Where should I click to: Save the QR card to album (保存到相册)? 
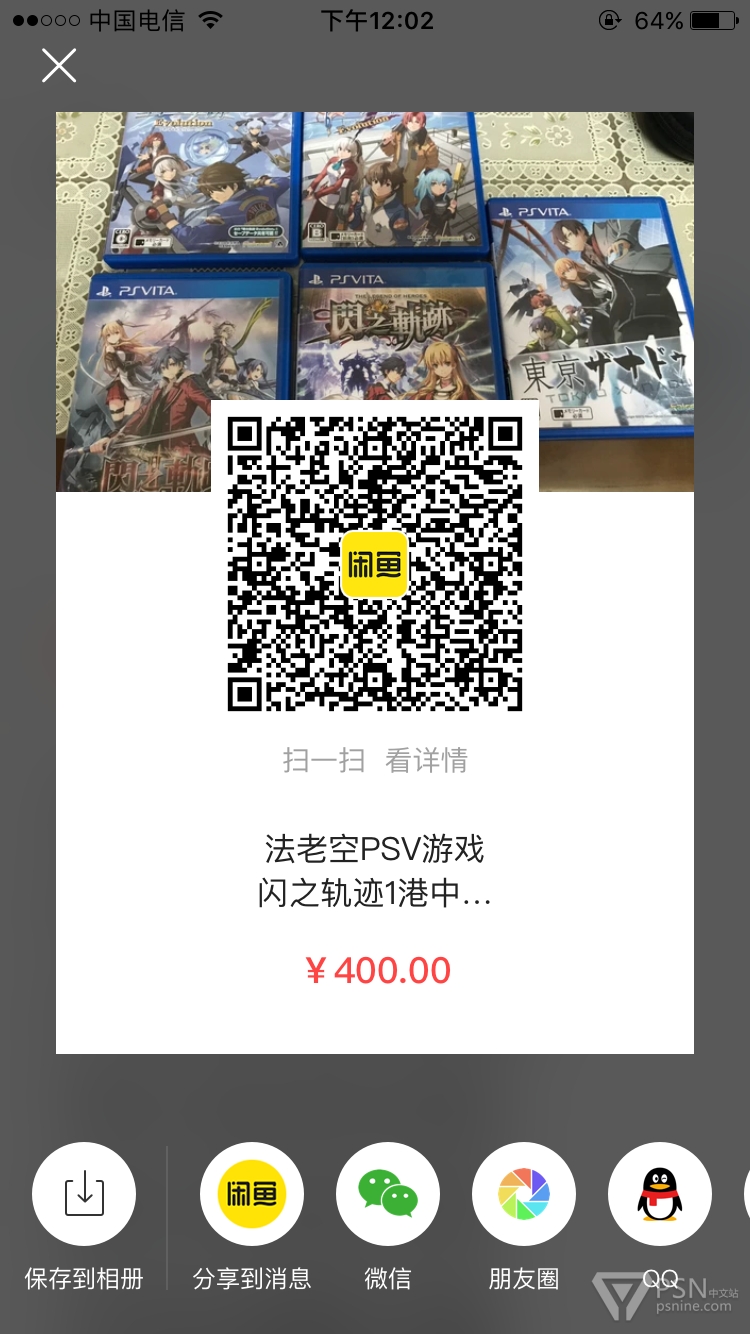point(84,1194)
